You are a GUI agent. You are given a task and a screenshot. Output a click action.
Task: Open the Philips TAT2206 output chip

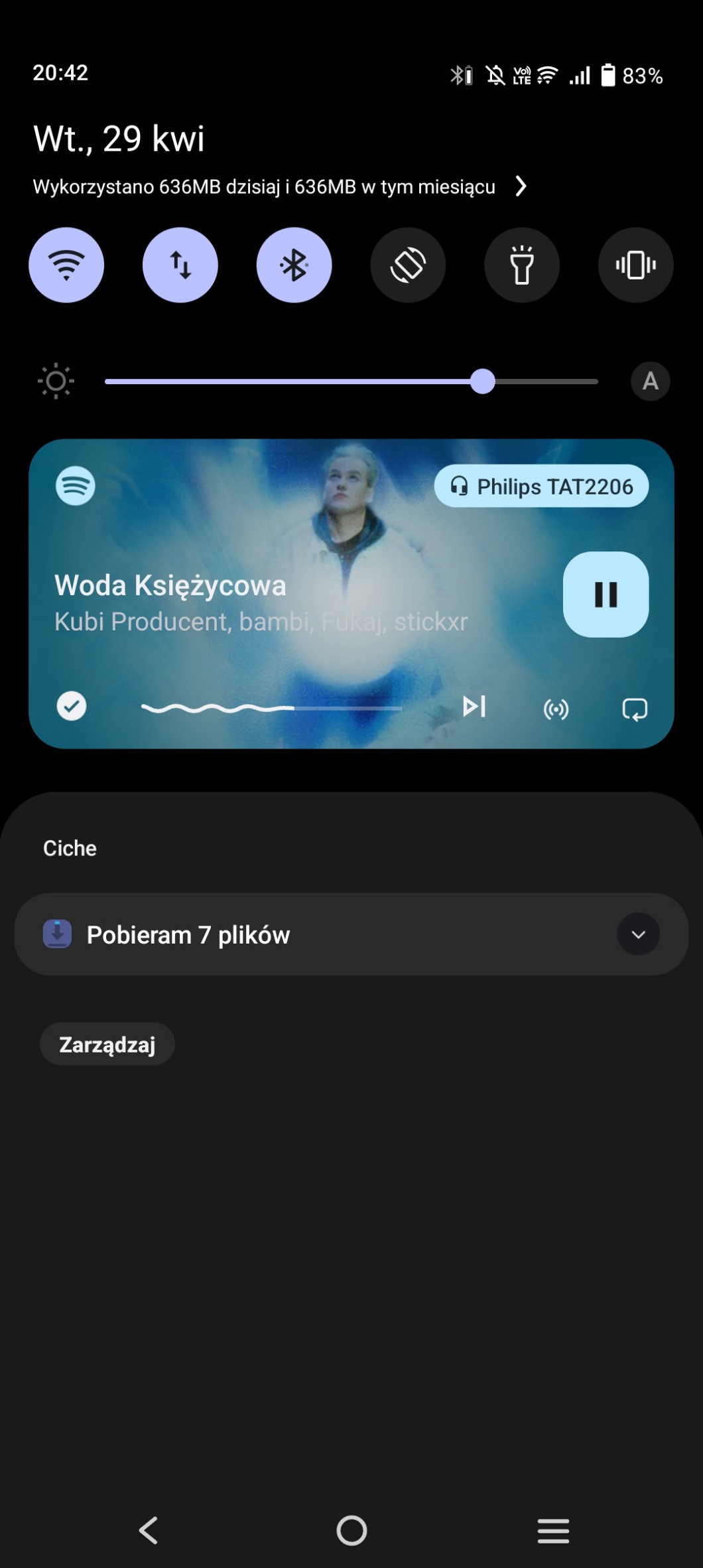(x=541, y=486)
